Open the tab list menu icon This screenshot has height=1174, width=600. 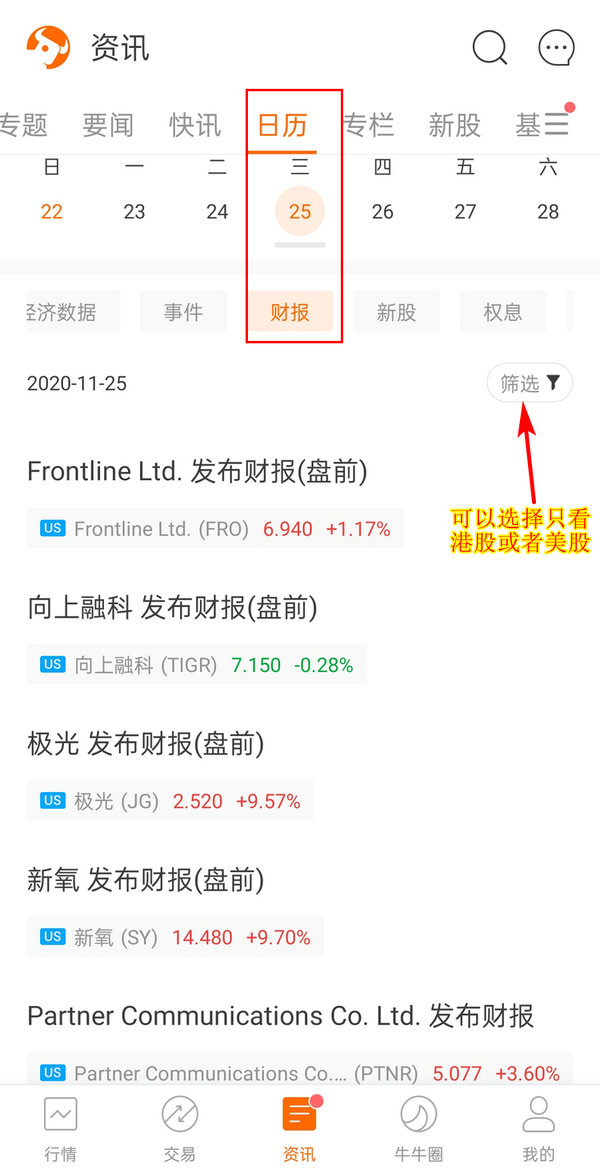[557, 124]
